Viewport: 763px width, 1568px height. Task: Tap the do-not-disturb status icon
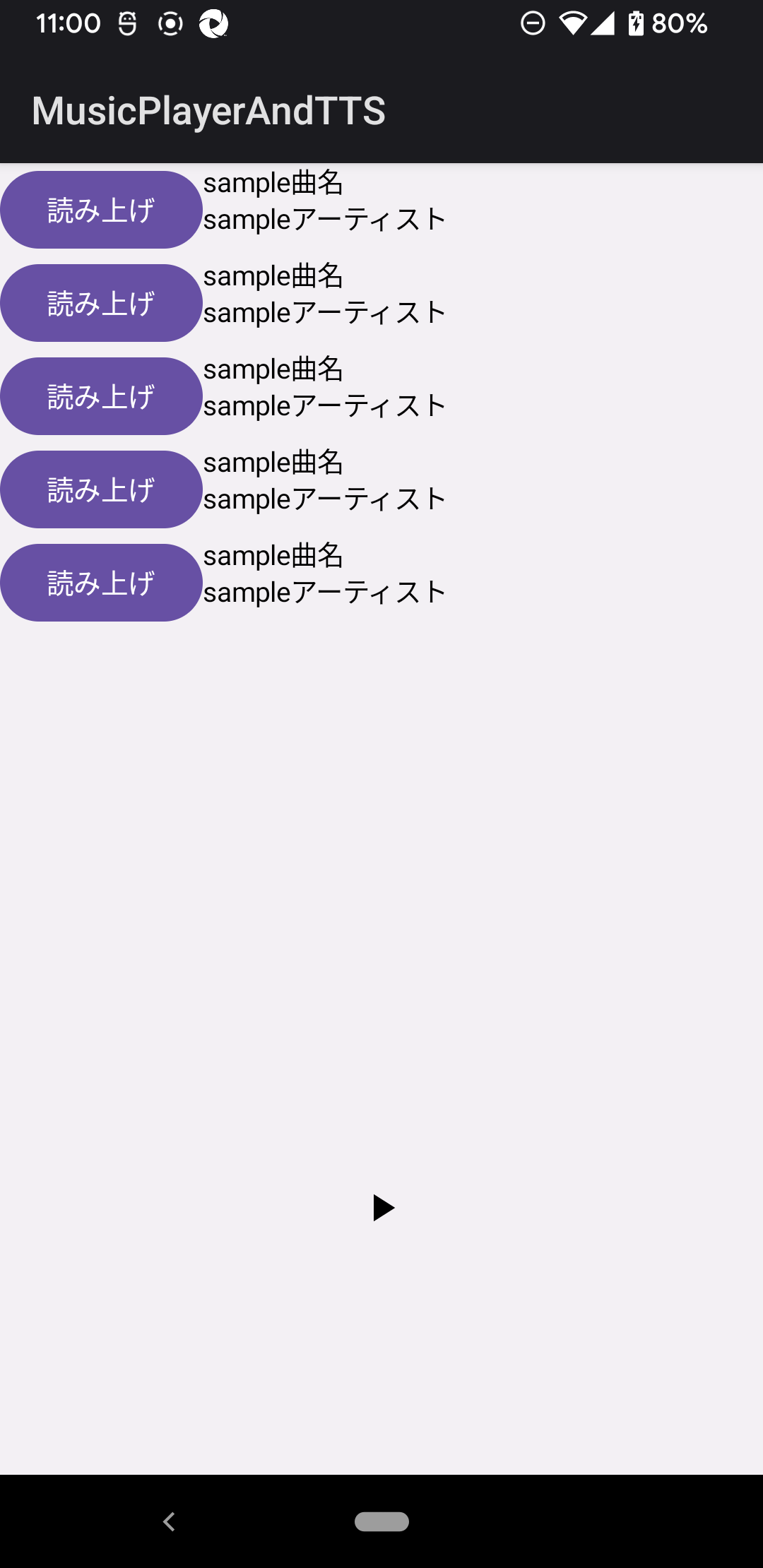point(533,23)
